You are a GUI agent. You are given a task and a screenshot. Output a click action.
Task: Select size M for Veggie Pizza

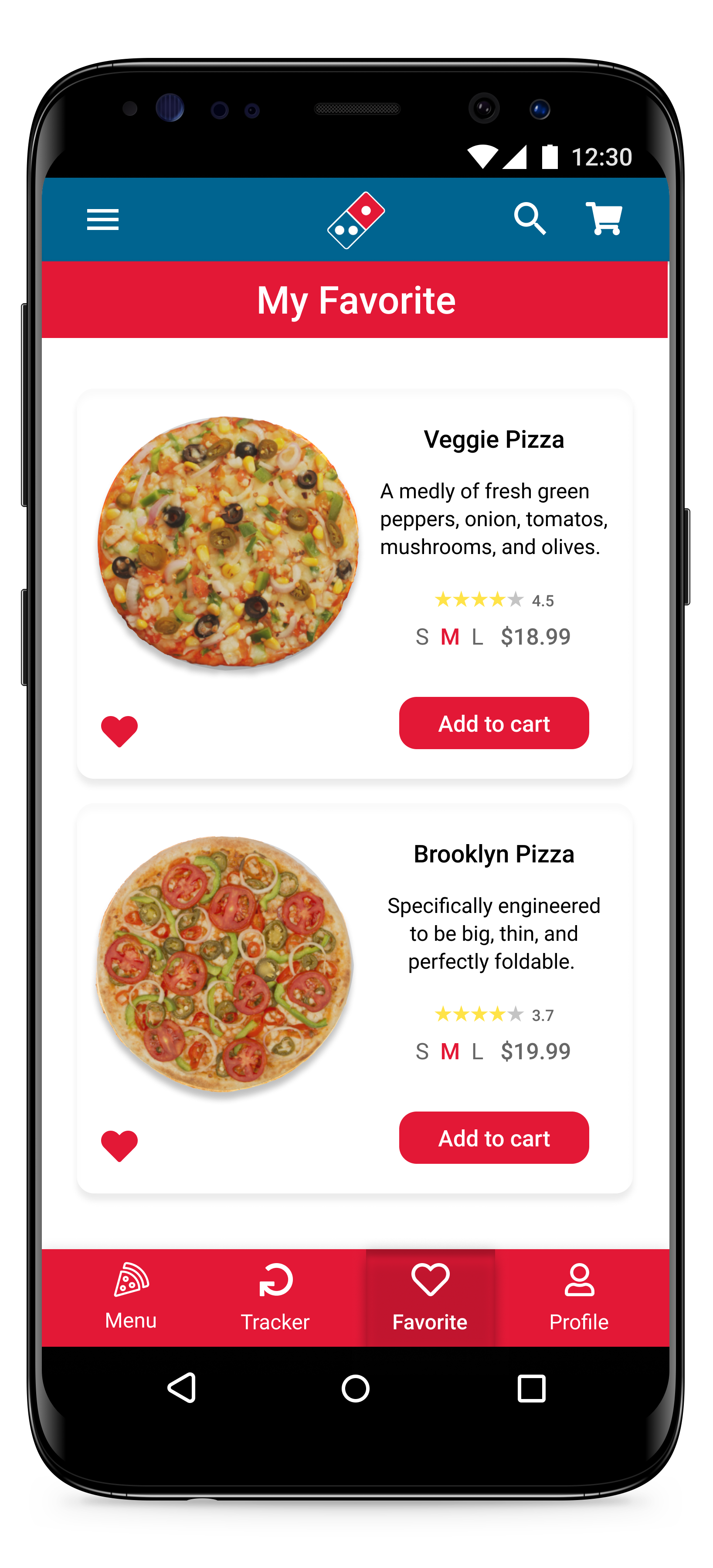(x=450, y=637)
